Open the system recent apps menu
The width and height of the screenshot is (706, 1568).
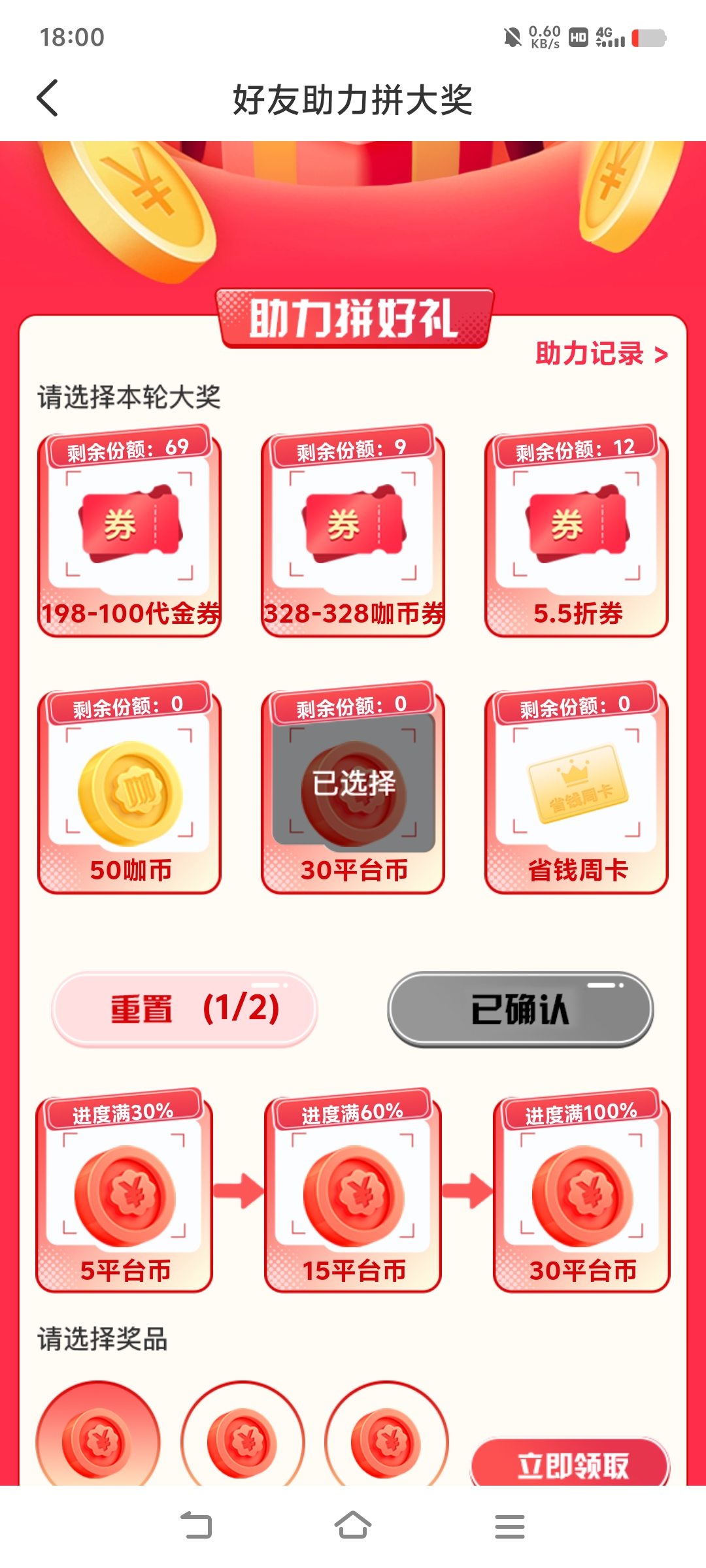pos(509,1526)
